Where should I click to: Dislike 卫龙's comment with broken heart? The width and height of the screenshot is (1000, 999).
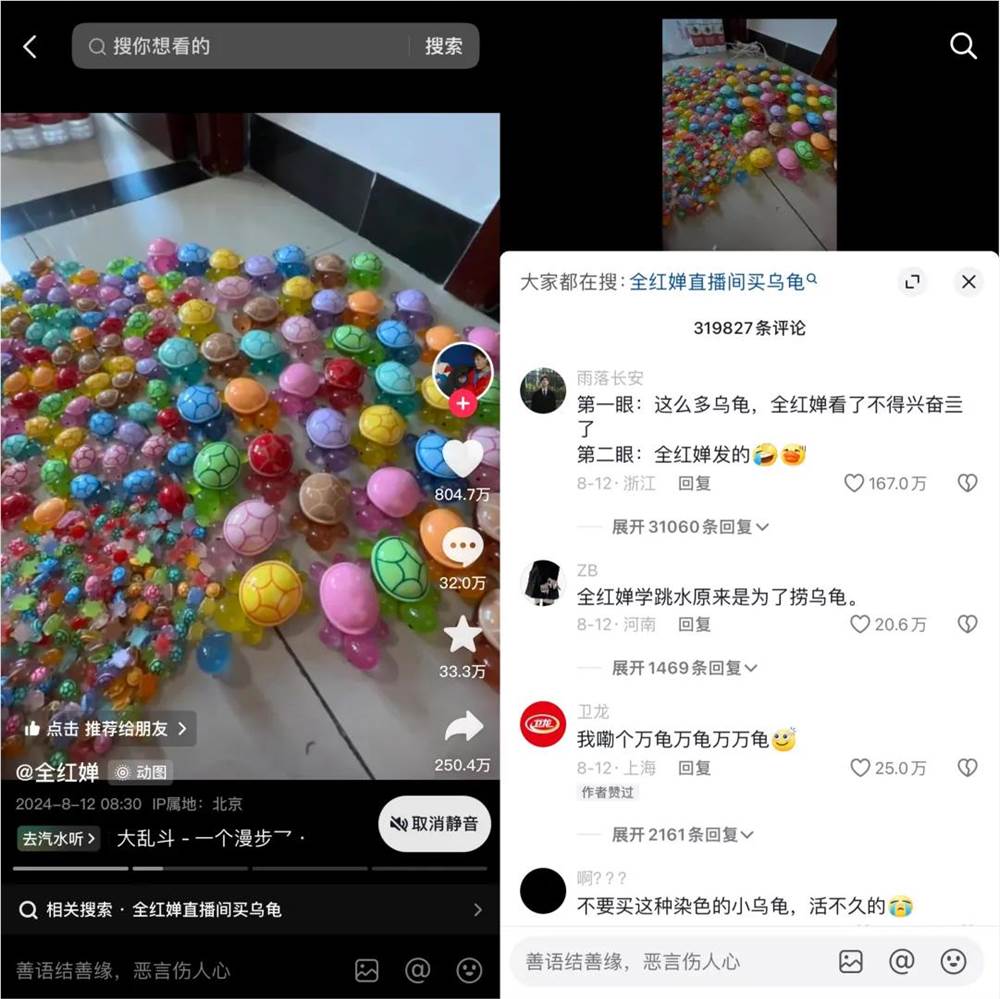(x=967, y=768)
